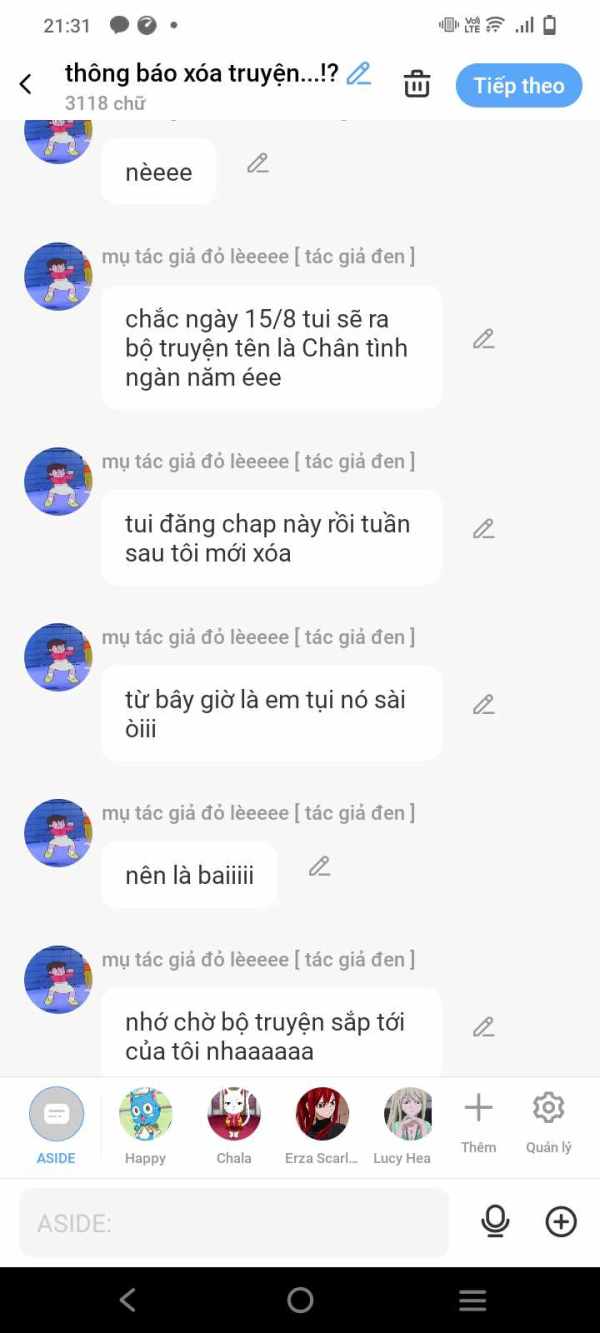The image size is (600, 1333).
Task: Edit the message about ngày 15/8
Action: 484,339
